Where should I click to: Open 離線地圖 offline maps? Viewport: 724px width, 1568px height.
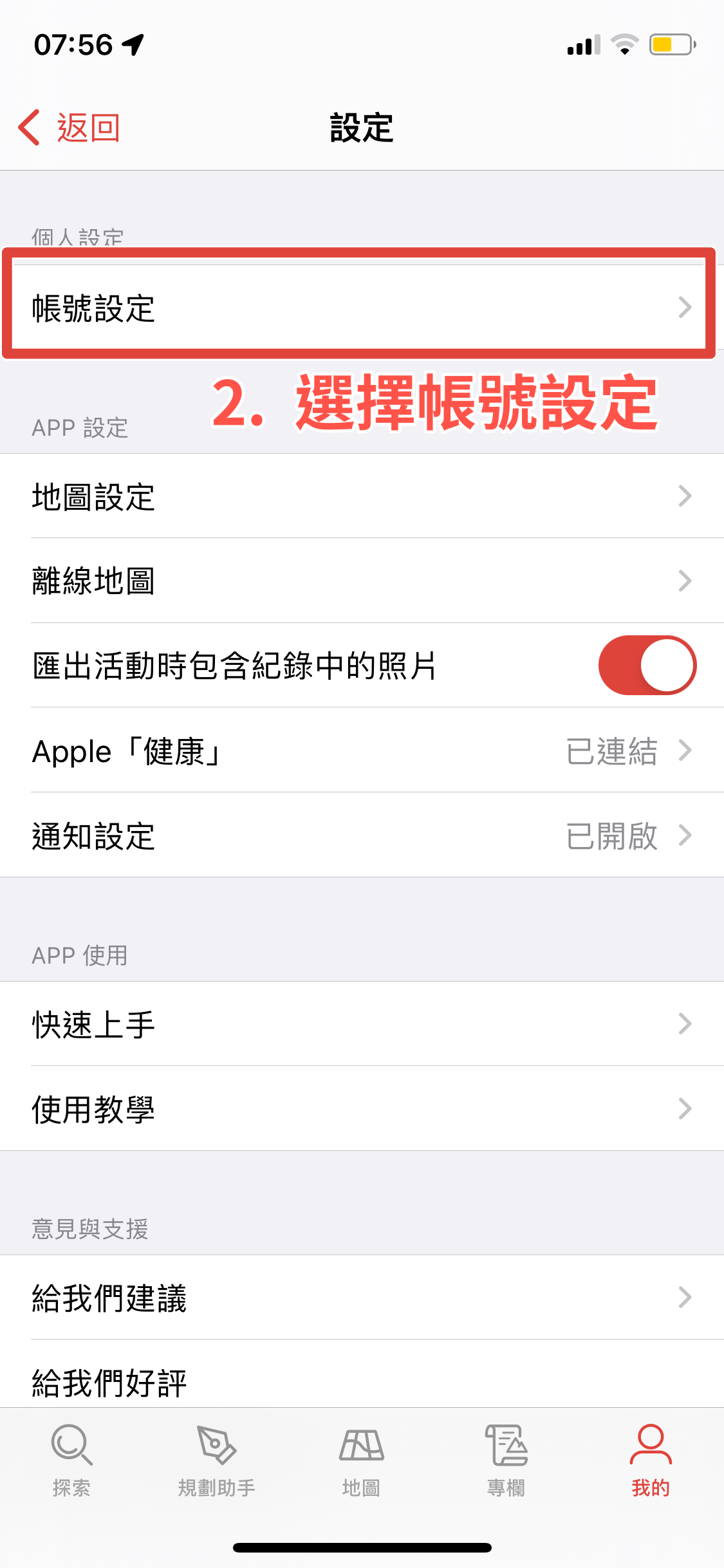coord(362,581)
